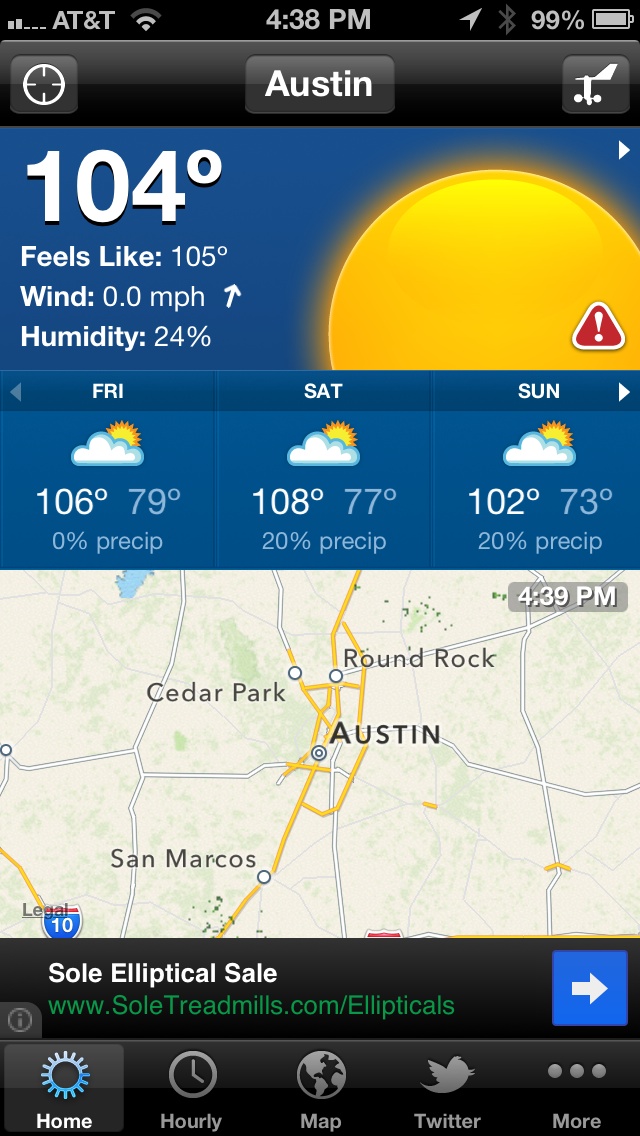Open the Twitter tab

coord(447,1088)
